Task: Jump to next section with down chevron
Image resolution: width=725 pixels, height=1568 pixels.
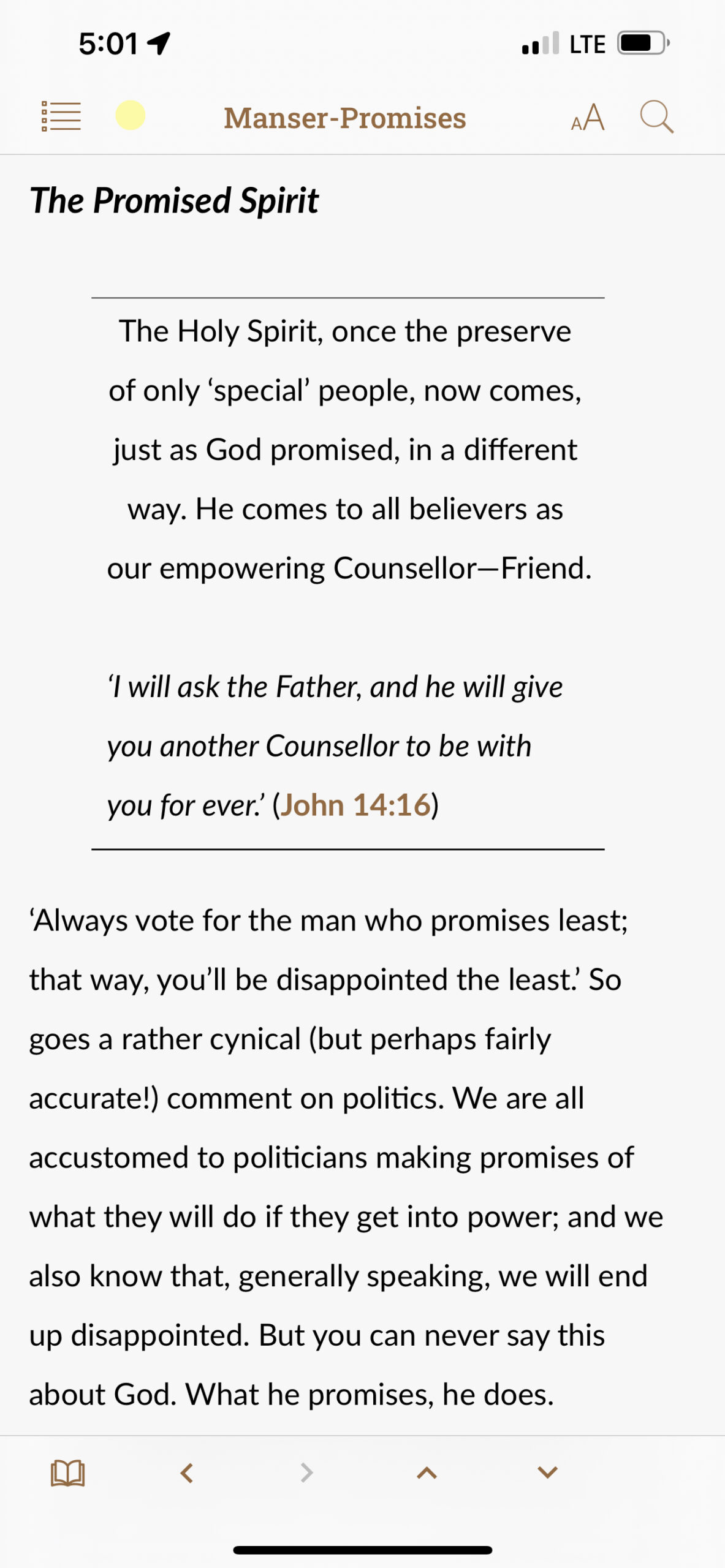Action: click(547, 1472)
